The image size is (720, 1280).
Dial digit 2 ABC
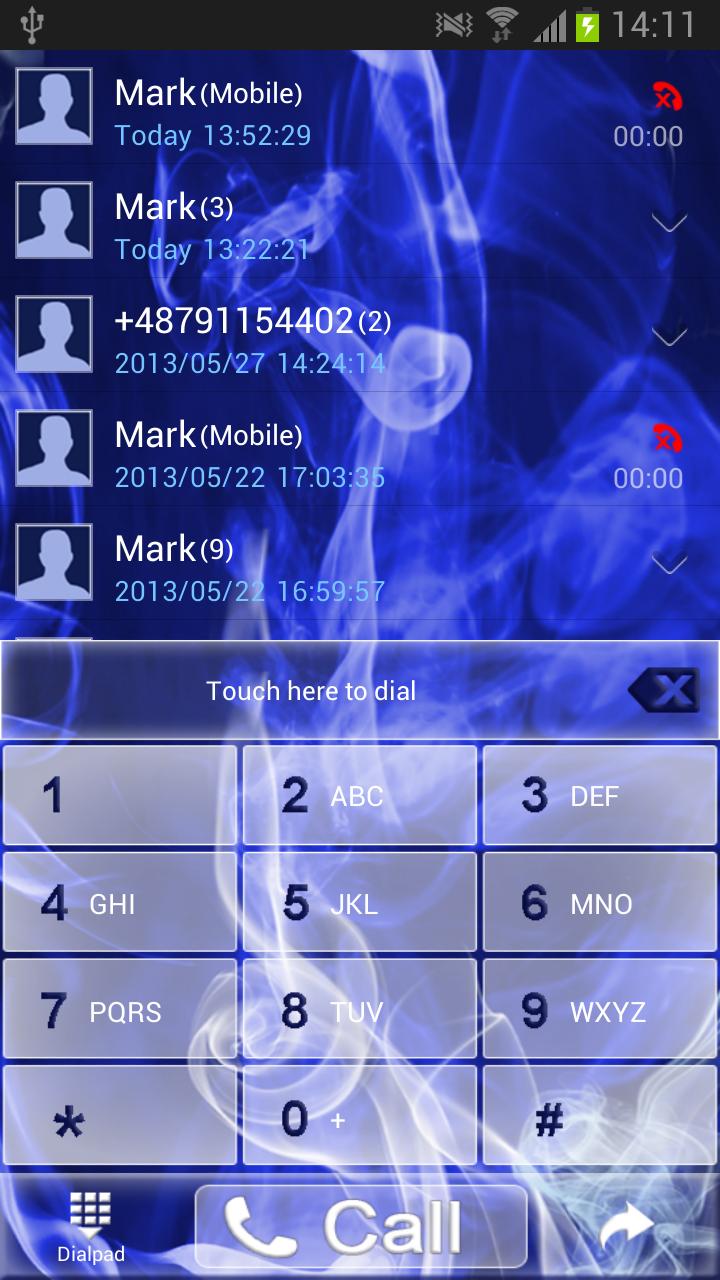(x=360, y=796)
